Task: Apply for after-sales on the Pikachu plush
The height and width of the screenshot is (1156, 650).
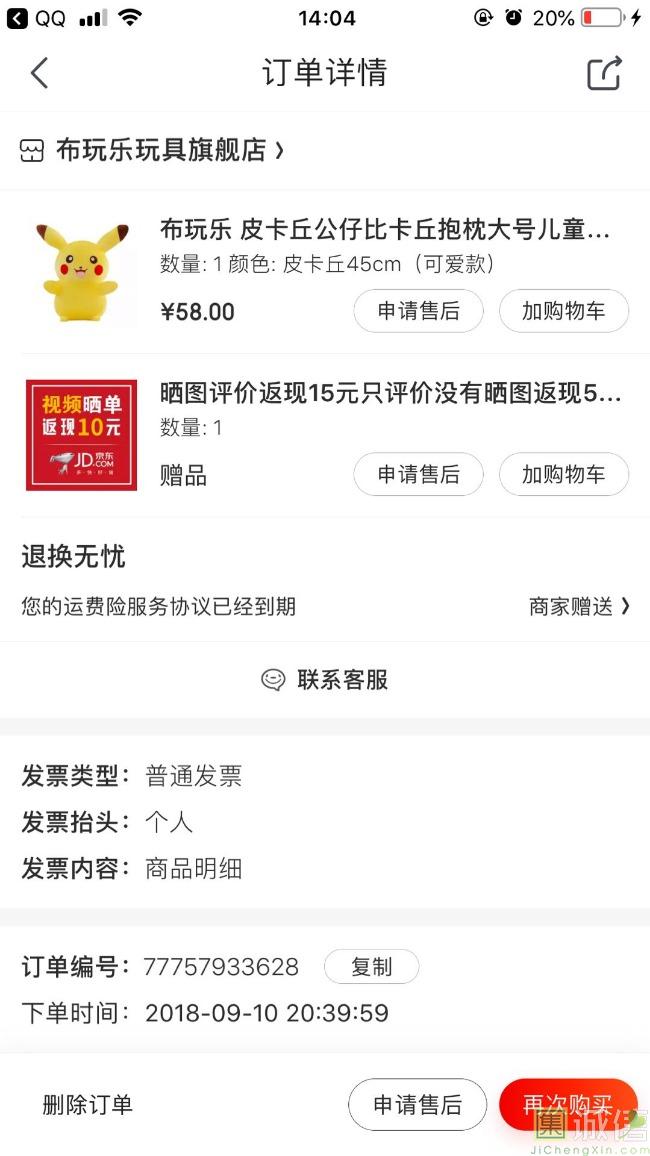Action: click(x=418, y=311)
